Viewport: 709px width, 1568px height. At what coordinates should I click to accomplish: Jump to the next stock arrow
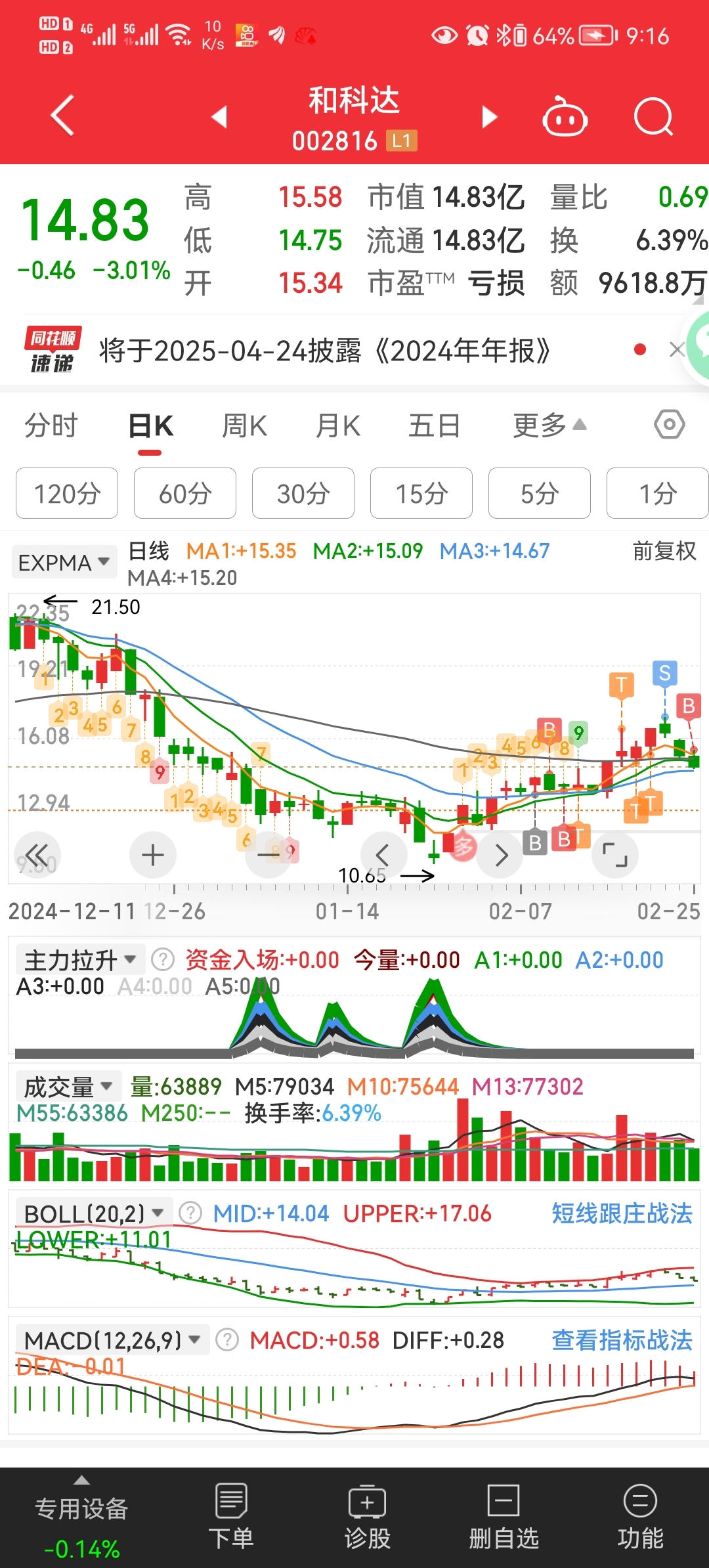click(x=489, y=117)
